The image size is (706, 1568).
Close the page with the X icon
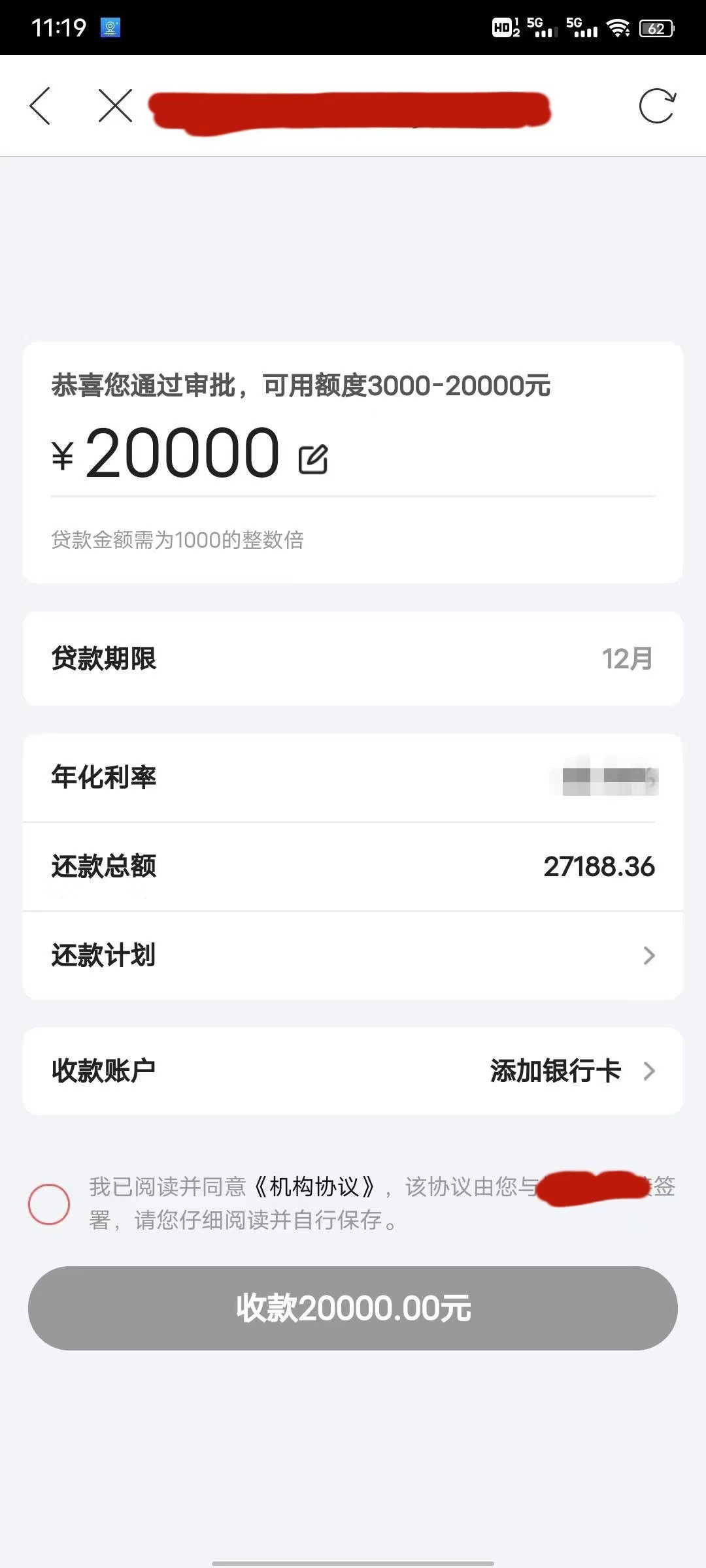click(x=115, y=106)
